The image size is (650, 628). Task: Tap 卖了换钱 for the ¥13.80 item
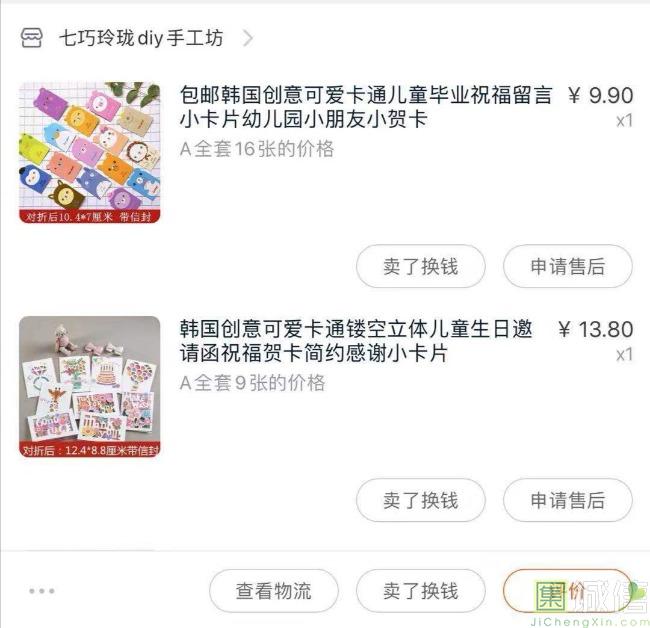[x=420, y=500]
